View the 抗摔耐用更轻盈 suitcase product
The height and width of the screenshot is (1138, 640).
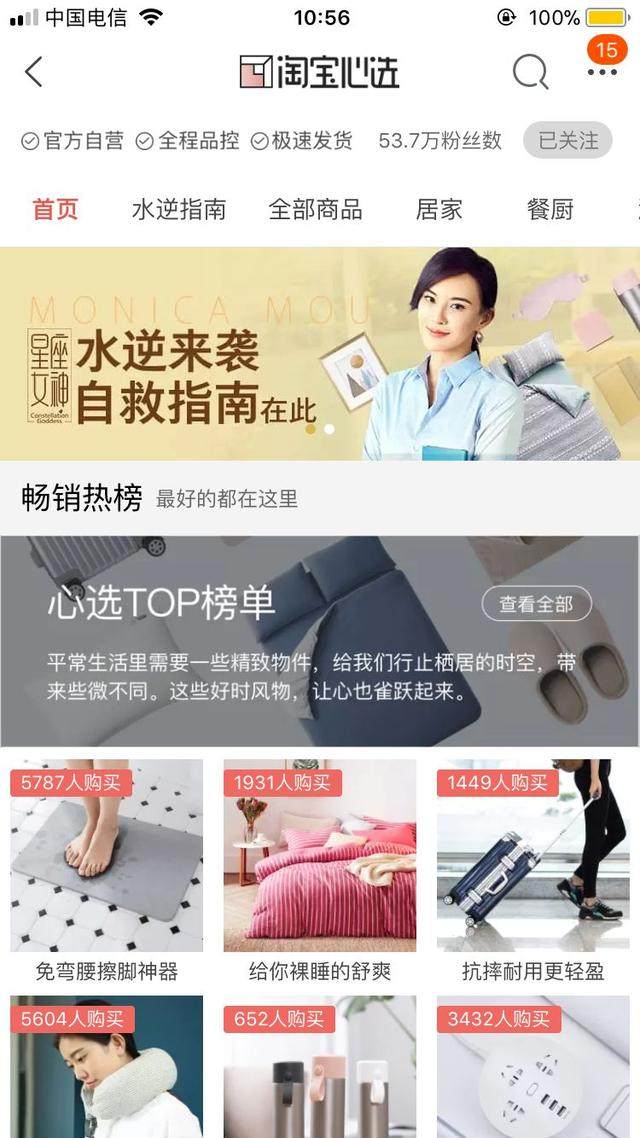point(533,870)
